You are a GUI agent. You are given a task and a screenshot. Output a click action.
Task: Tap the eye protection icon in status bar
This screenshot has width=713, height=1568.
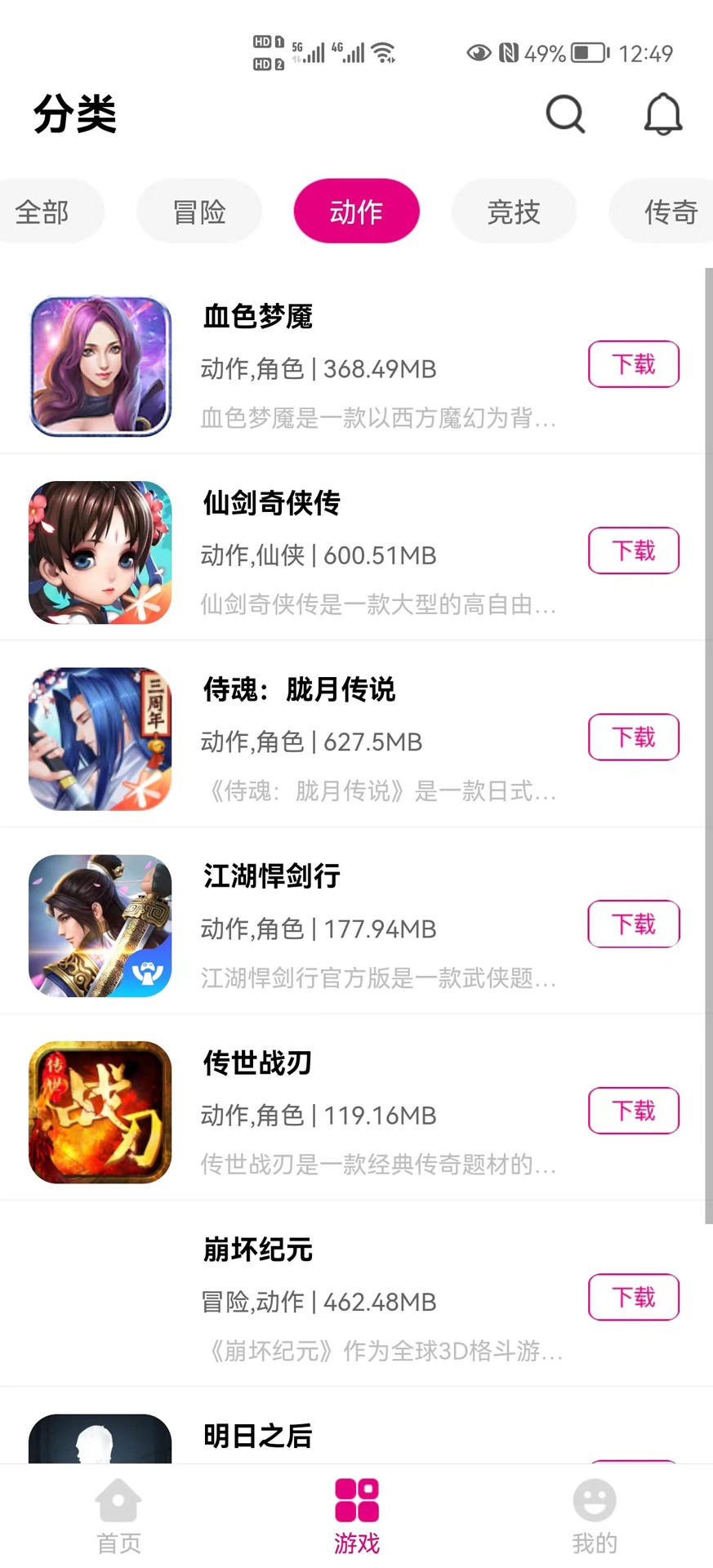tap(478, 53)
